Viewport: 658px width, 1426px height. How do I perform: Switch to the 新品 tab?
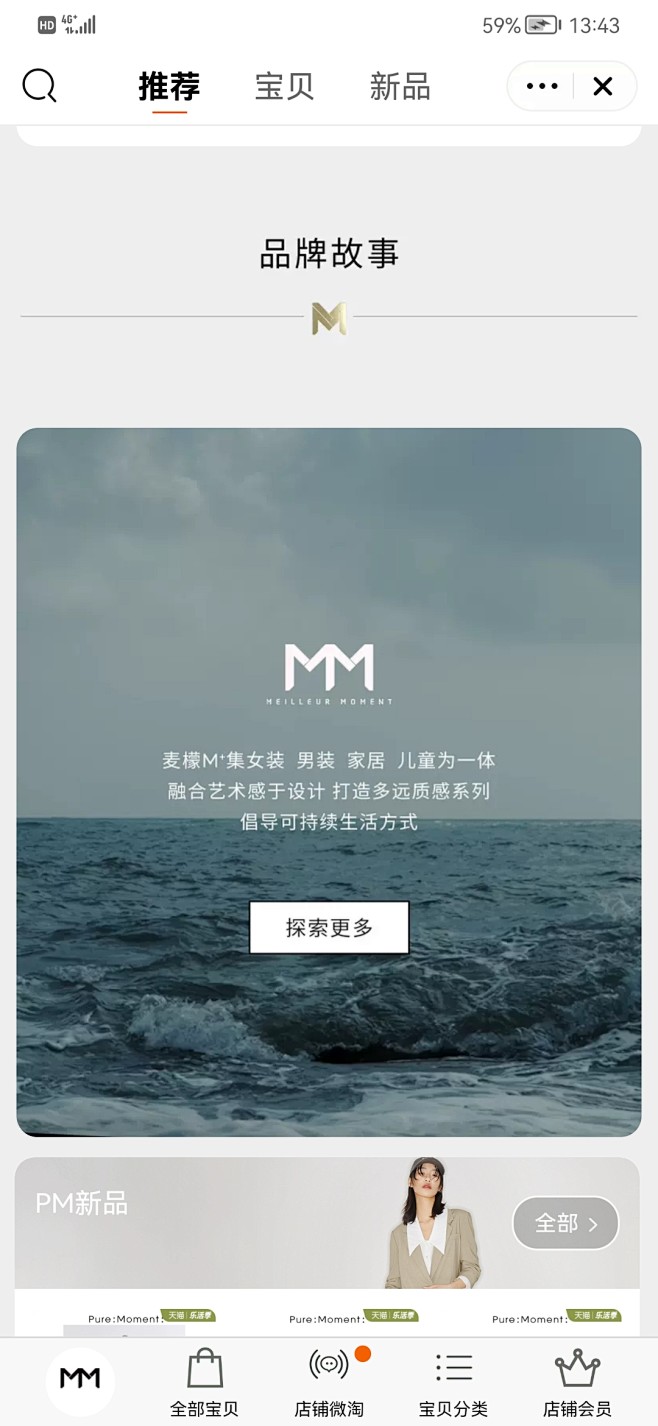pos(399,87)
